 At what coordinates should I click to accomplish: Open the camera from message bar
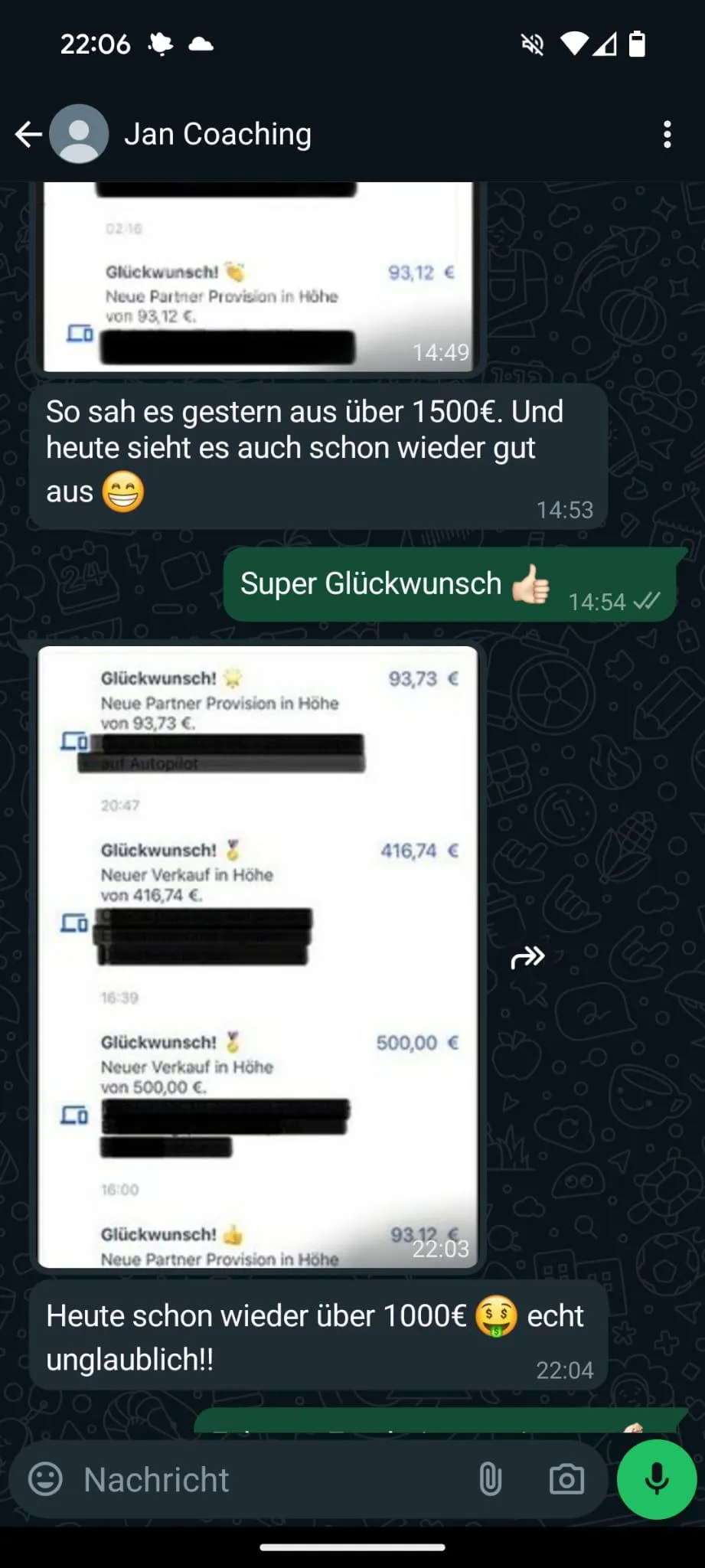pos(566,1479)
